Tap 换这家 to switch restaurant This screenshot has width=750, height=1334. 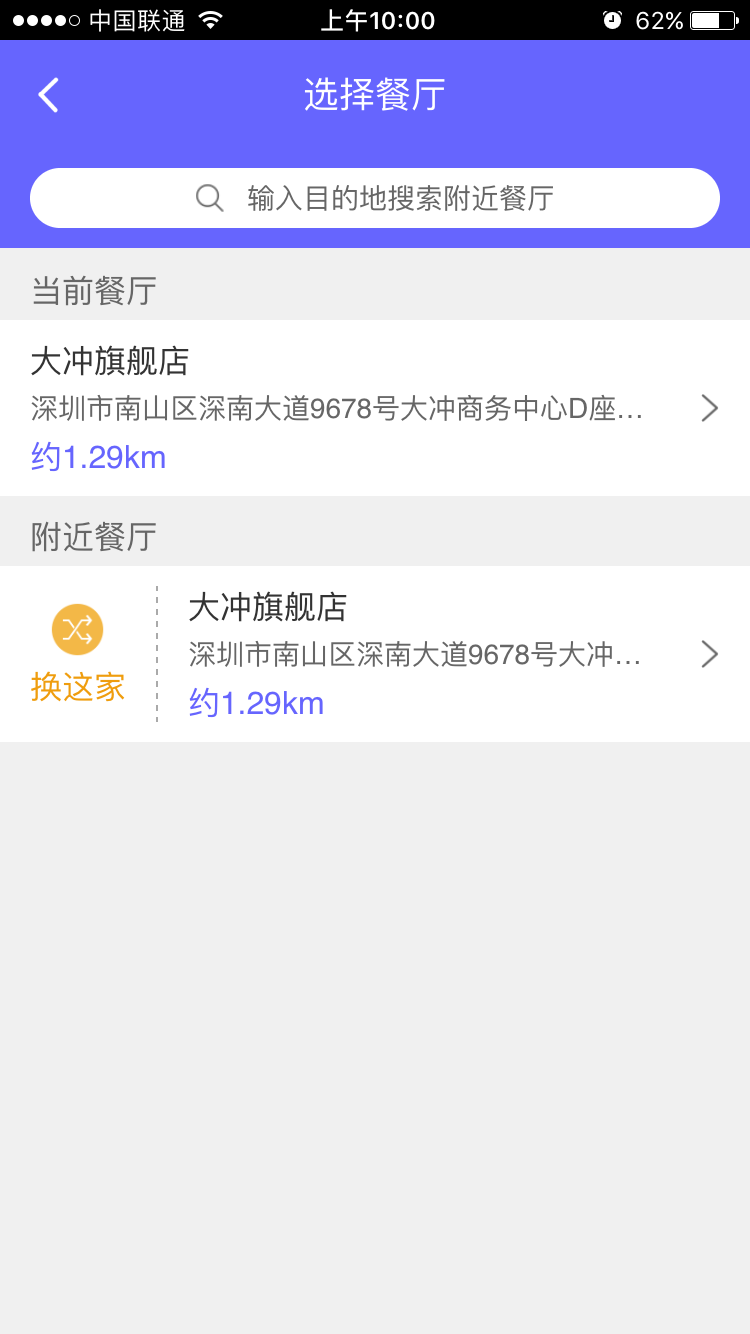78,687
